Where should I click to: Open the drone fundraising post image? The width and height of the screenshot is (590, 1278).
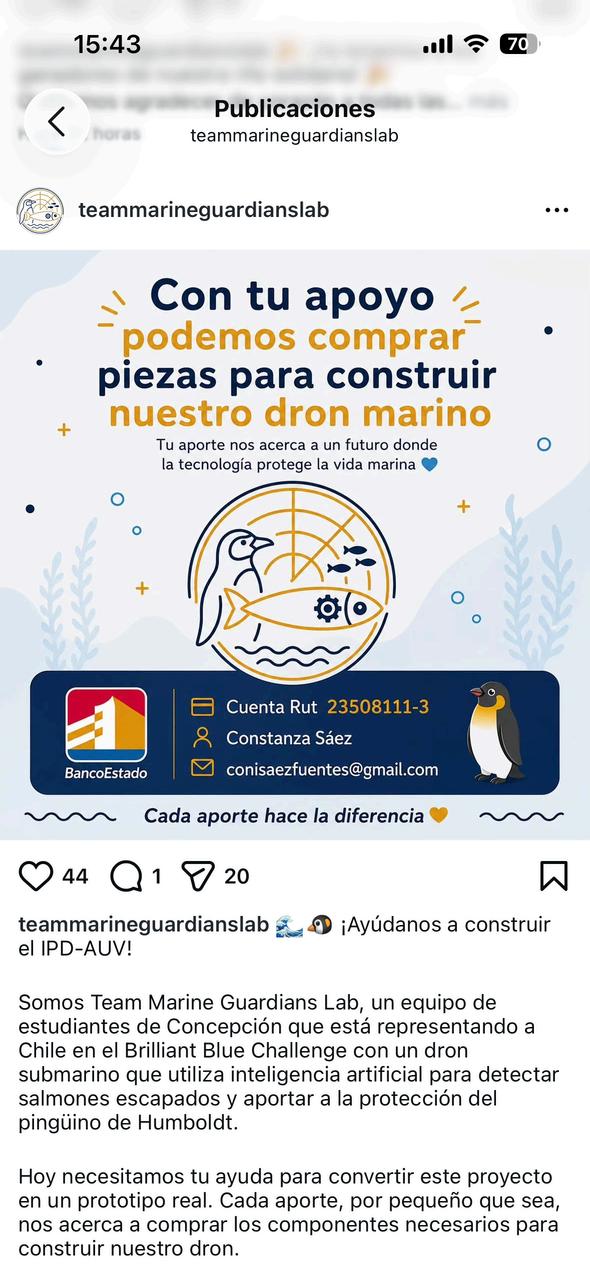click(x=295, y=545)
